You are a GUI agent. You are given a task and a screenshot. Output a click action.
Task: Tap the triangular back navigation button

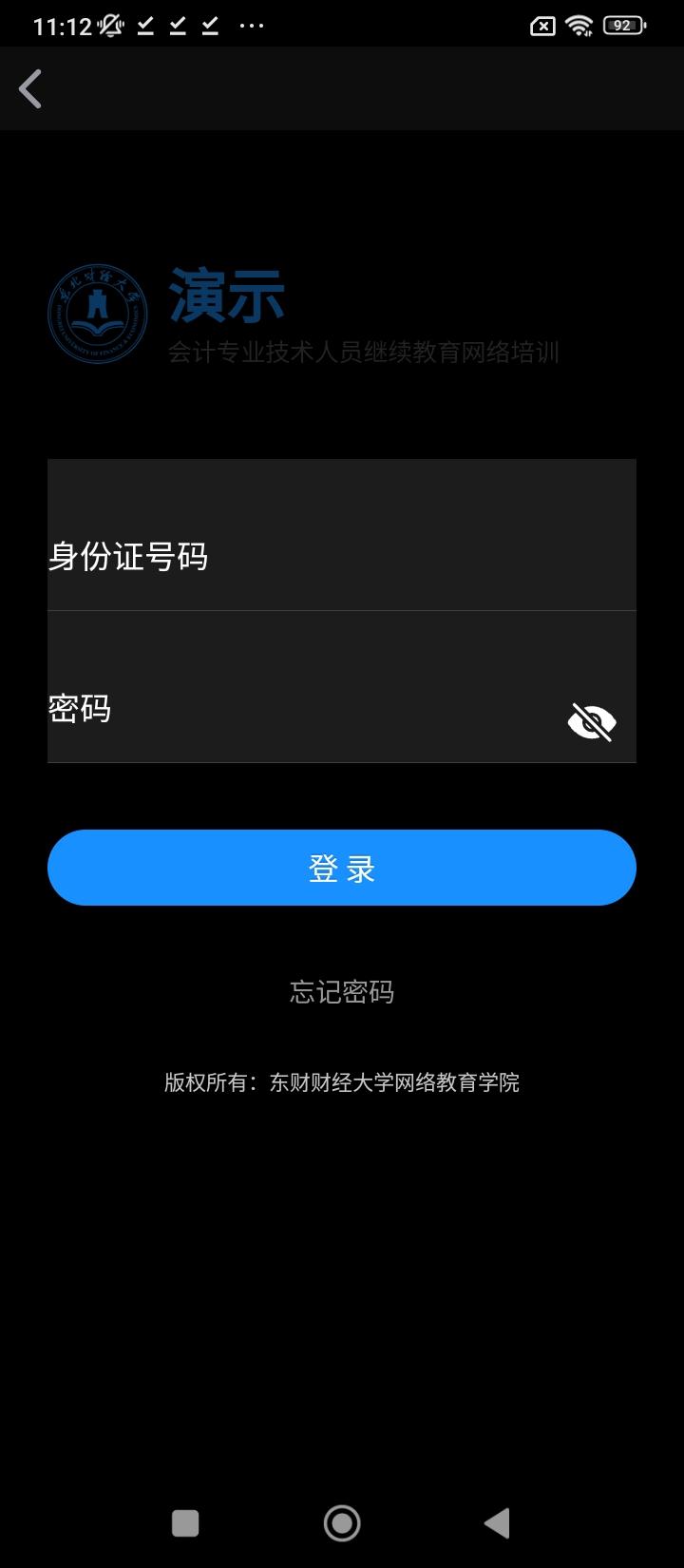[497, 1521]
